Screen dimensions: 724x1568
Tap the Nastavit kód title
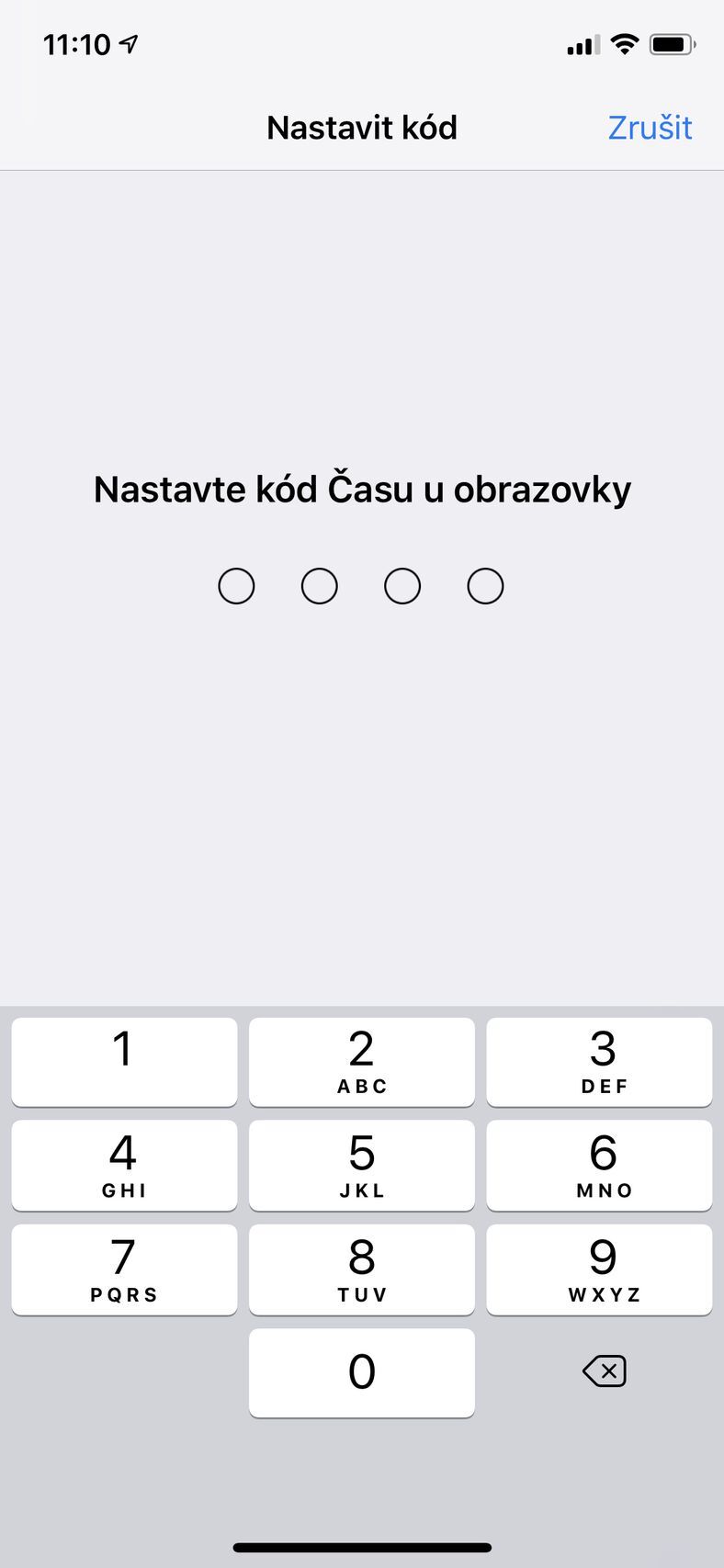click(361, 128)
